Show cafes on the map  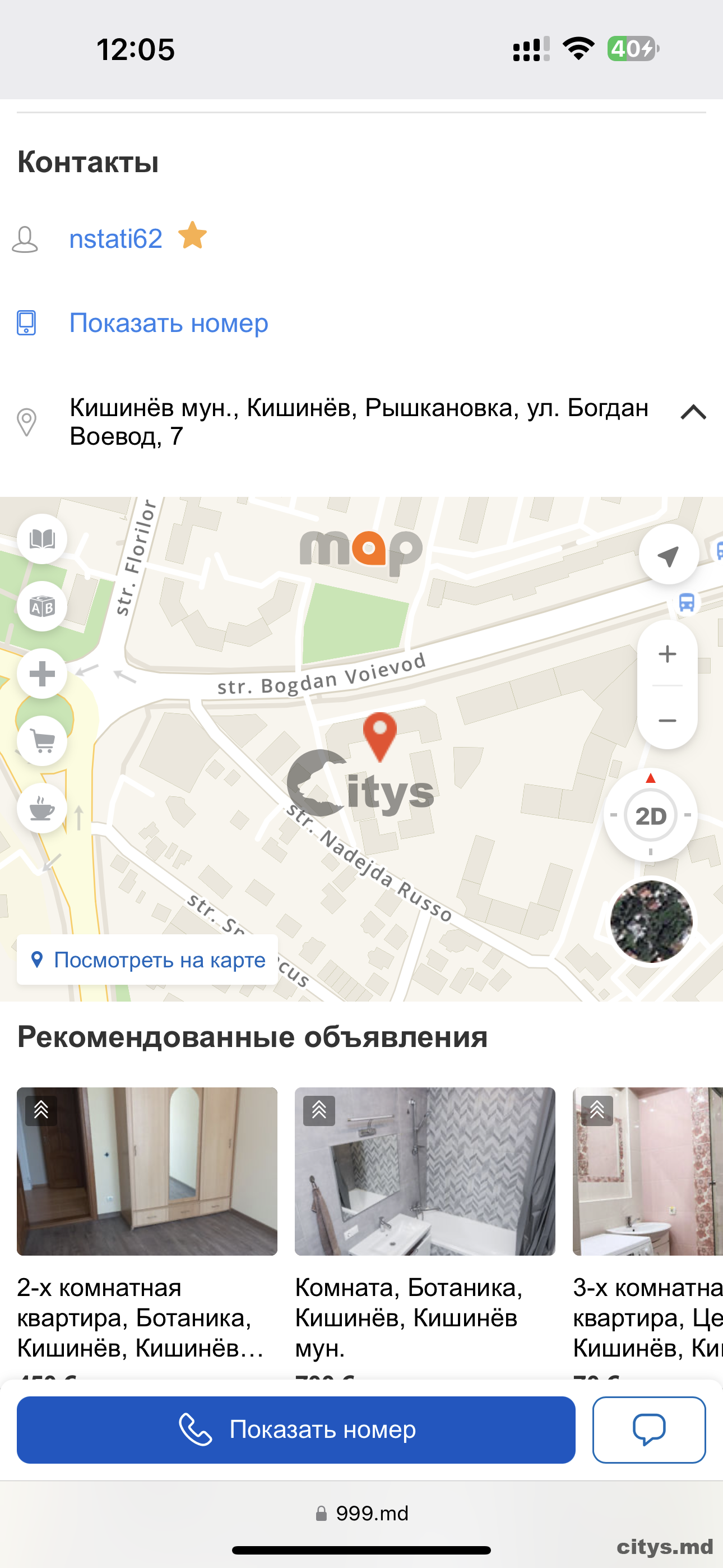[42, 808]
